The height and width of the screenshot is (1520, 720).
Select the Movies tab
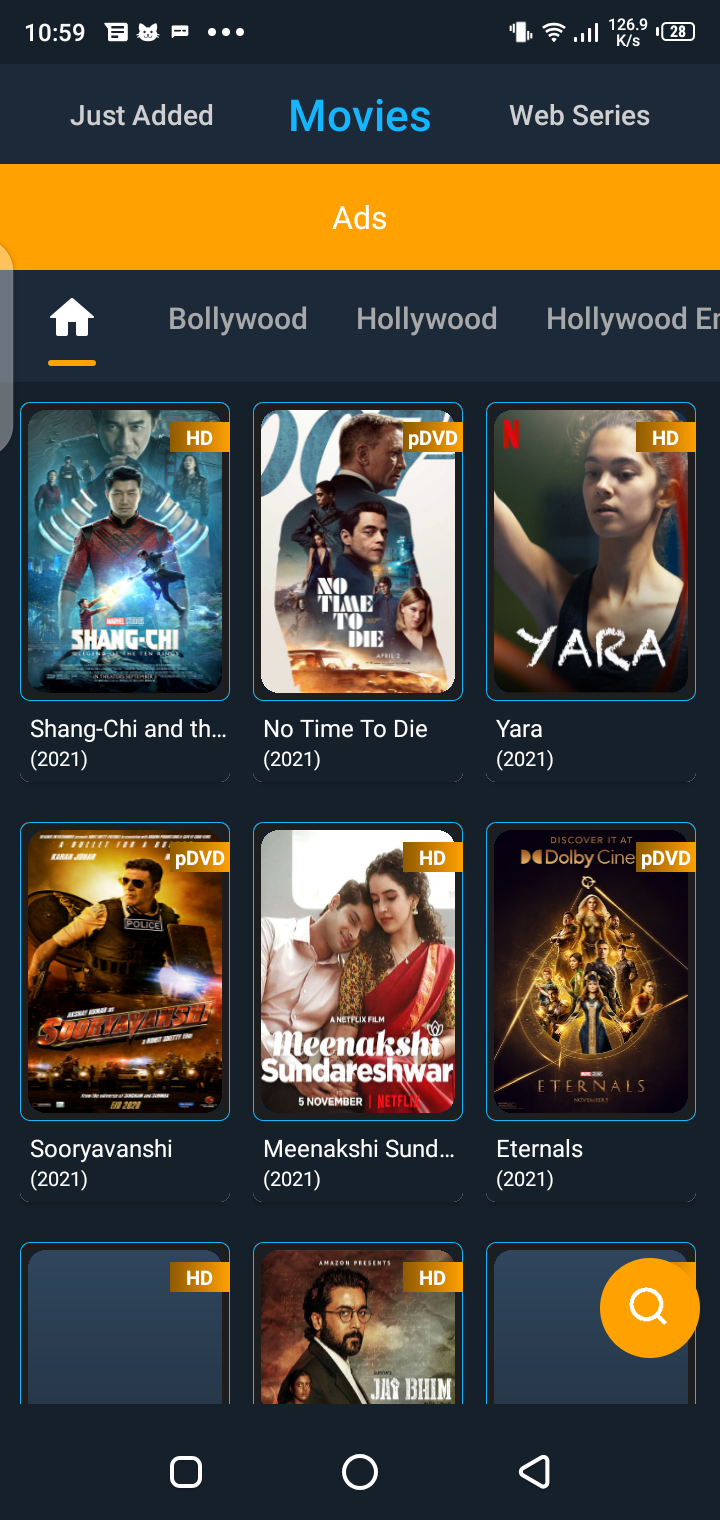360,116
